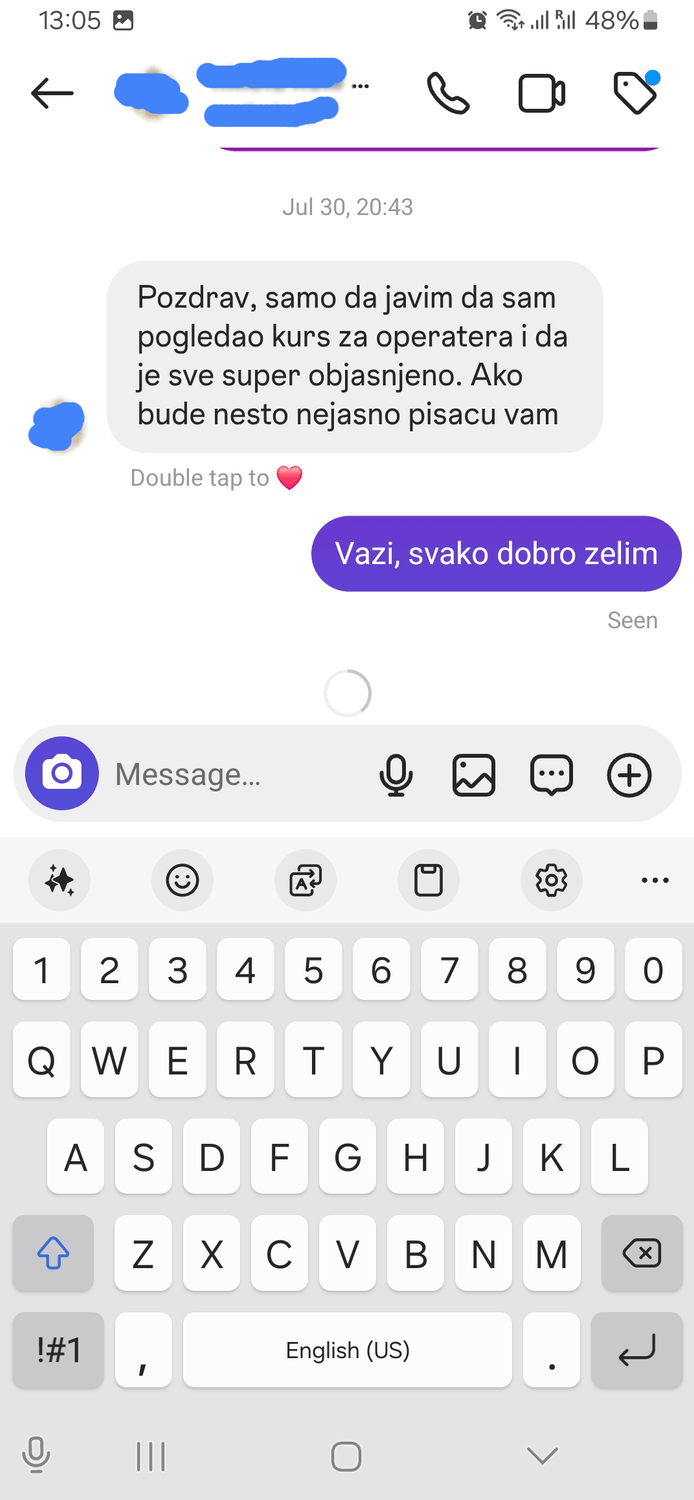Start a voice call
Image resolution: width=694 pixels, height=1500 pixels.
[x=447, y=93]
